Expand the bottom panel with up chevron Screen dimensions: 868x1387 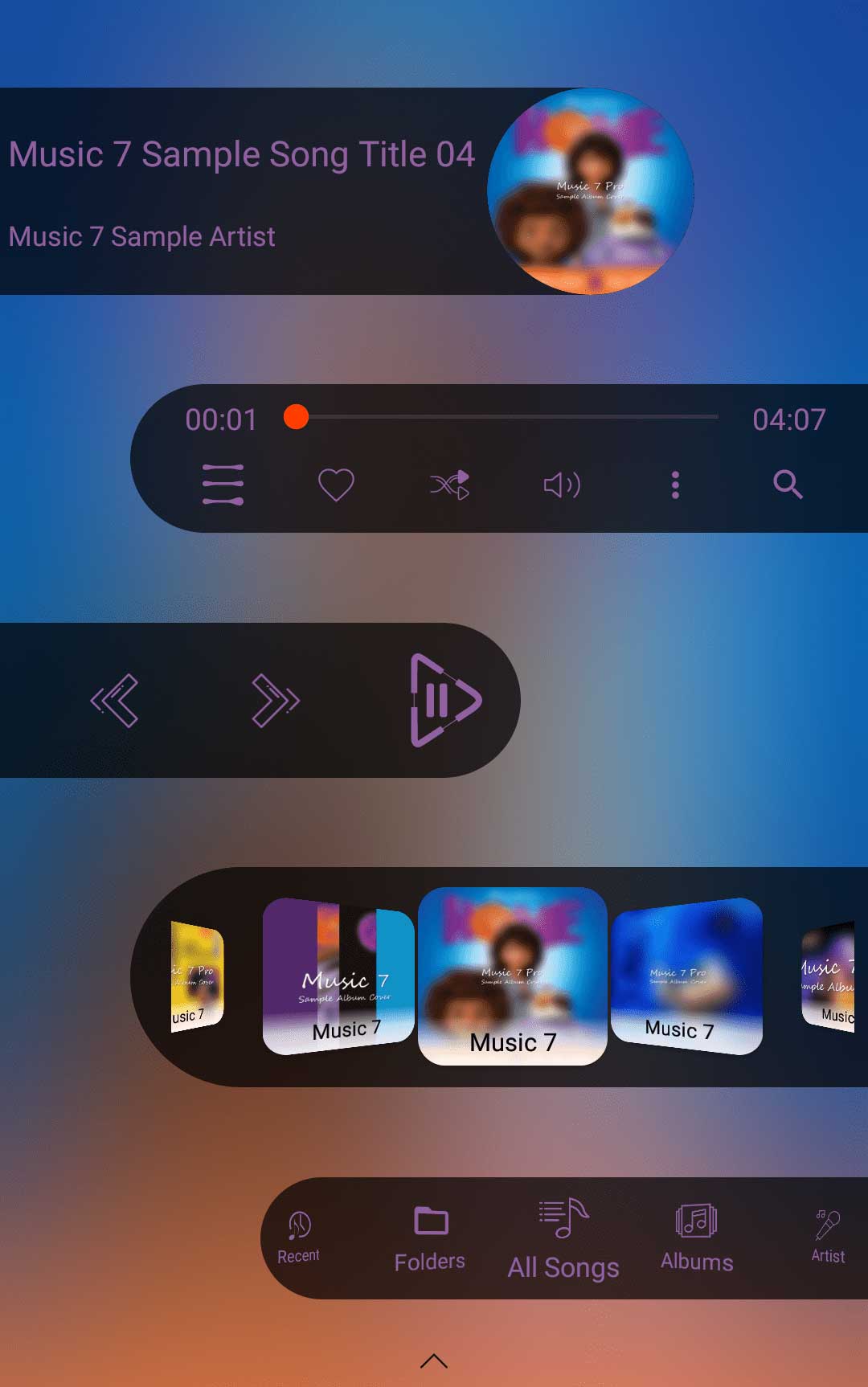[434, 1360]
